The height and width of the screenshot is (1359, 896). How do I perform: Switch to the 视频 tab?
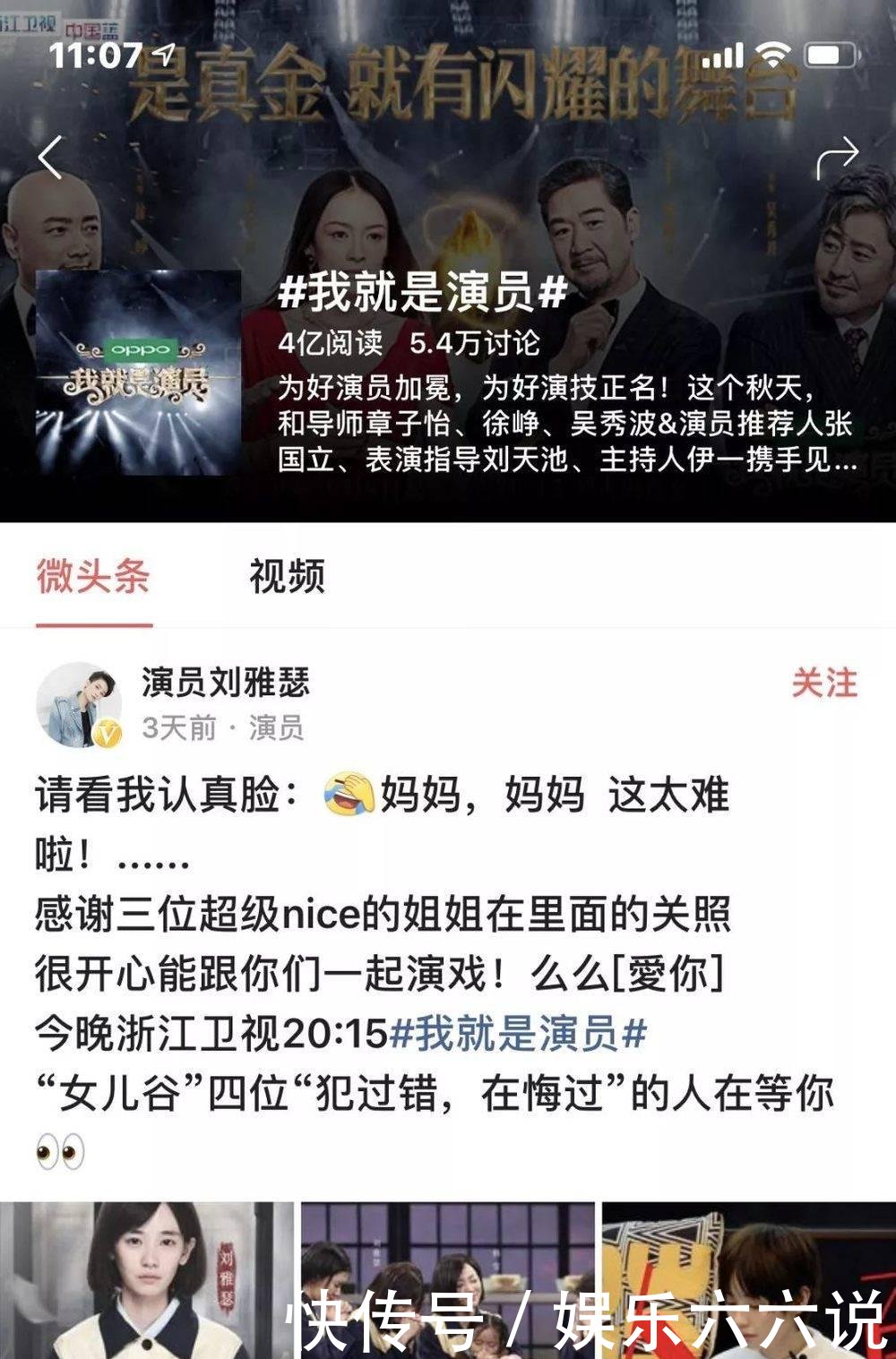[287, 576]
